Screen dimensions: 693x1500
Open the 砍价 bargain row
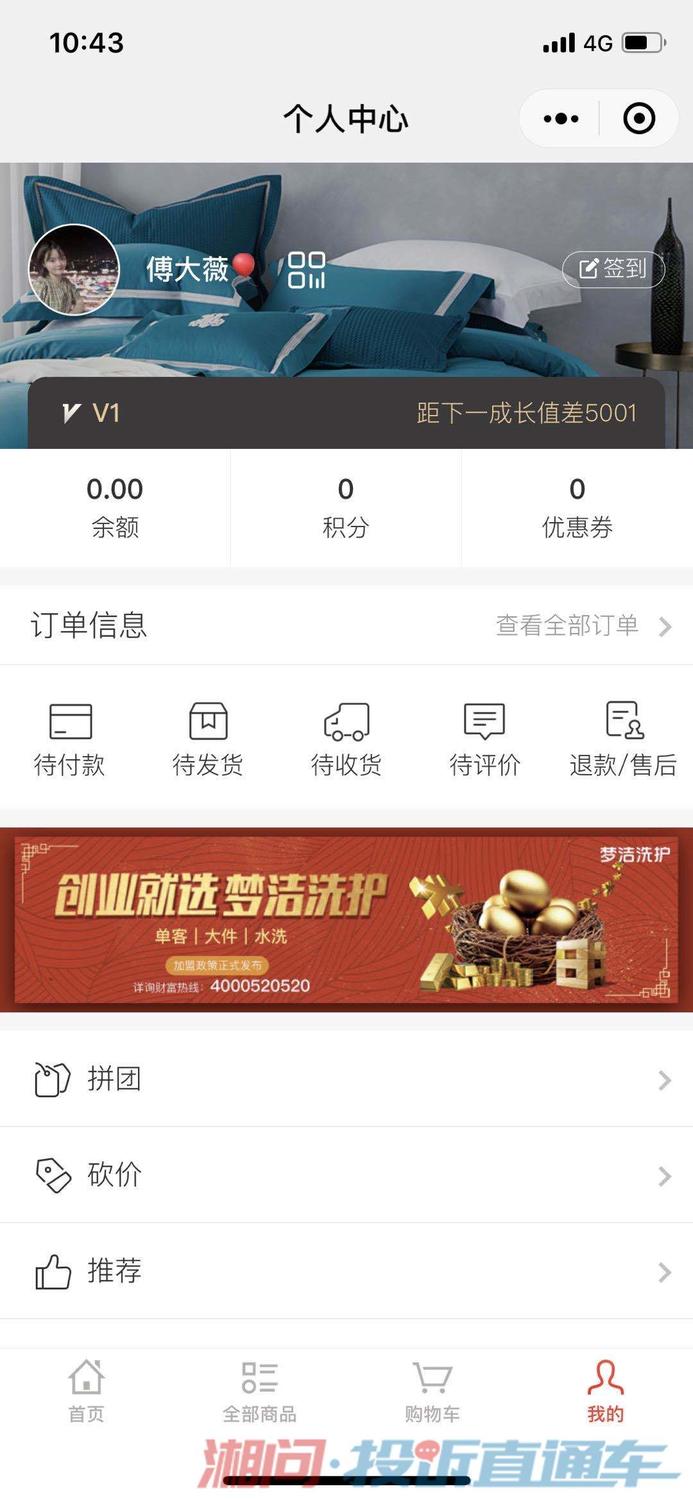pyautogui.click(x=346, y=1175)
